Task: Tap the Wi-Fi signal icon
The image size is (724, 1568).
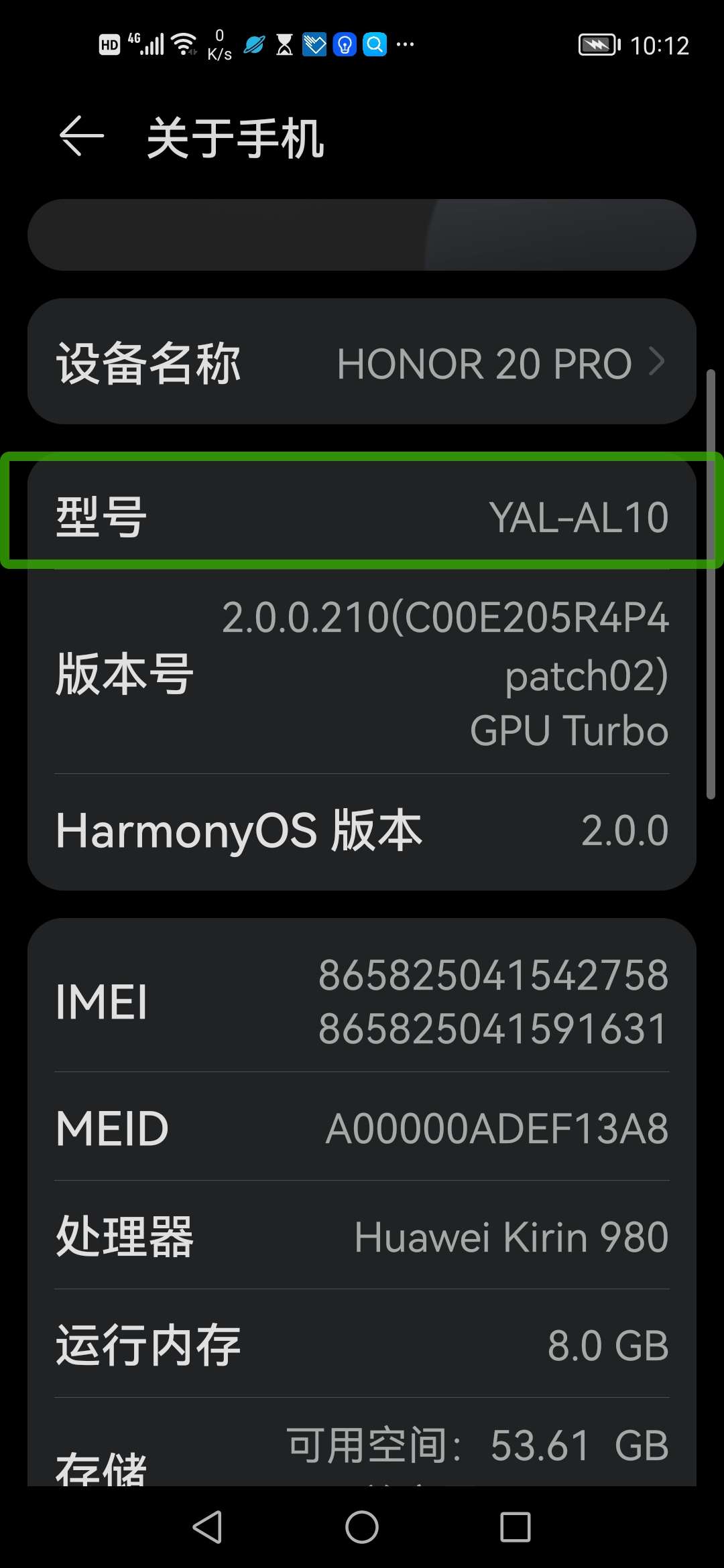Action: coord(182,43)
